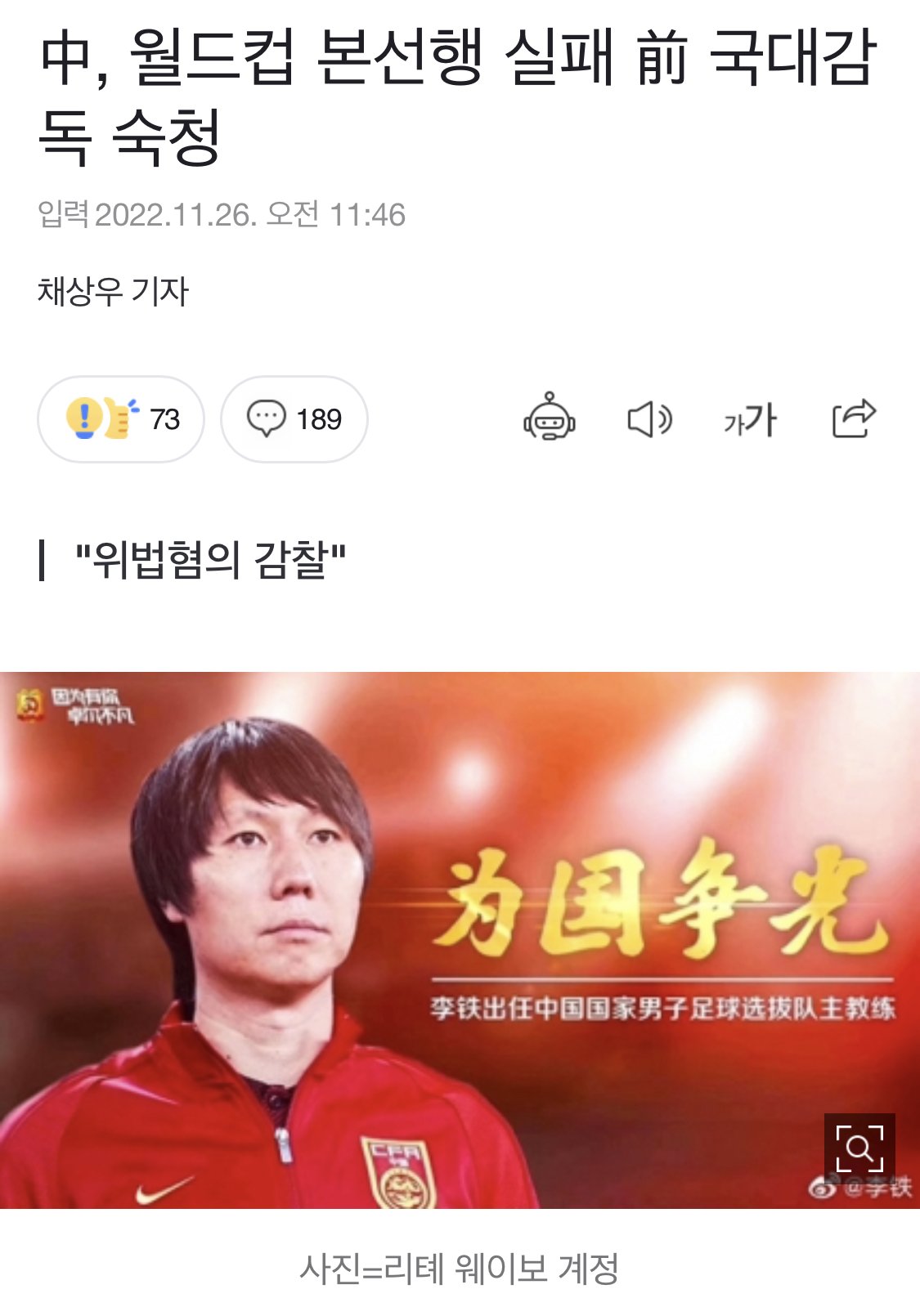Screen dimensions: 920x1316
Task: Listen to the article with the speaker icon
Action: pos(649,419)
